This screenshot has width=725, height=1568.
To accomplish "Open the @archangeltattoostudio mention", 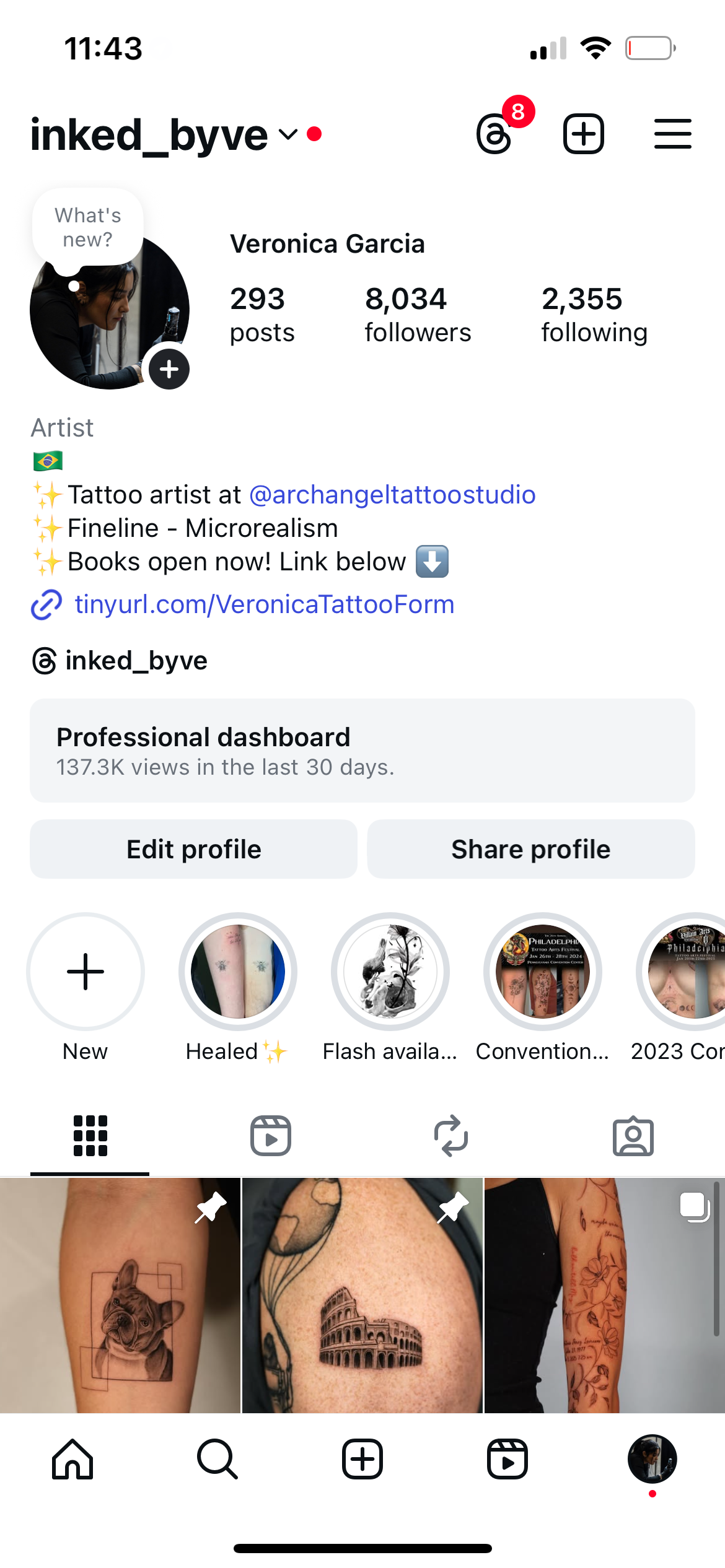I will [x=392, y=495].
